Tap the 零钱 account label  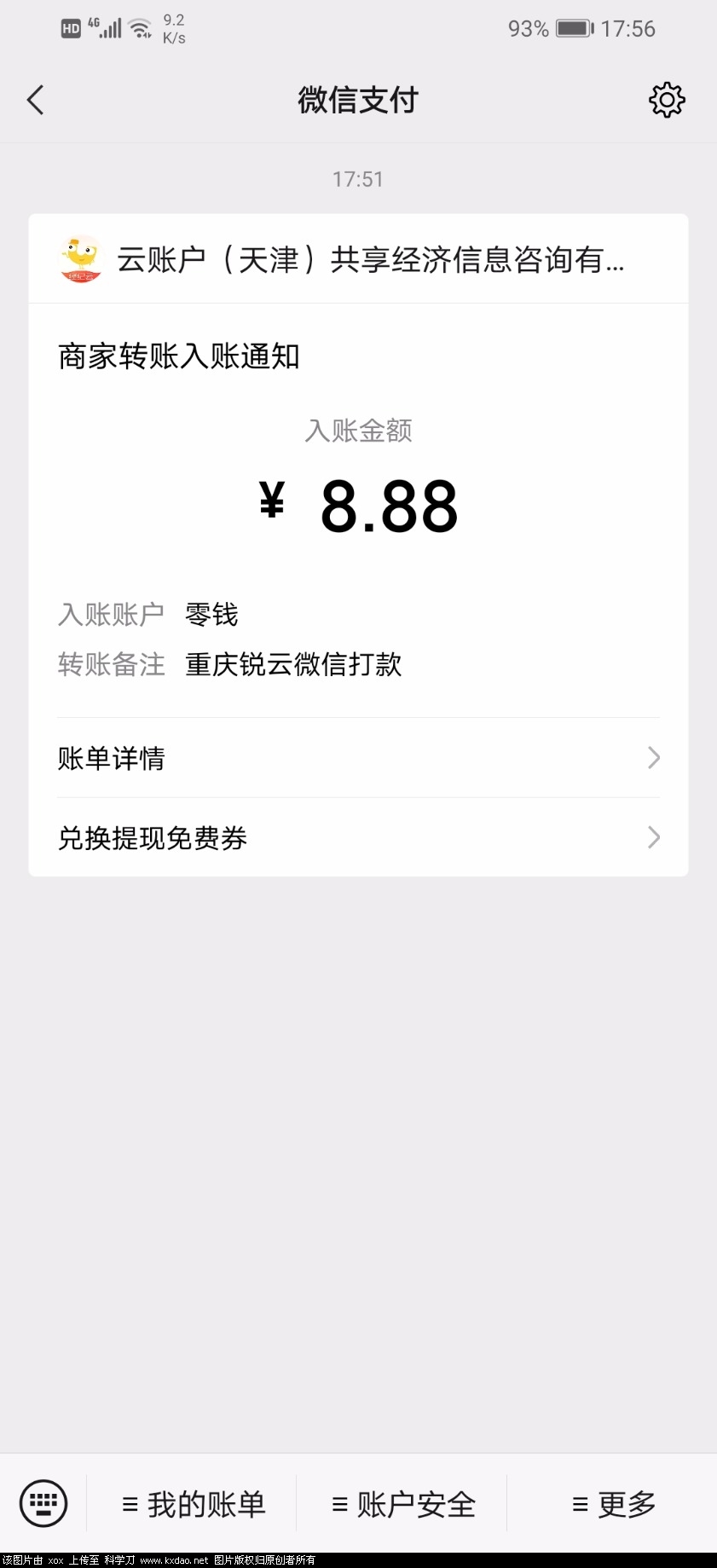click(x=211, y=614)
